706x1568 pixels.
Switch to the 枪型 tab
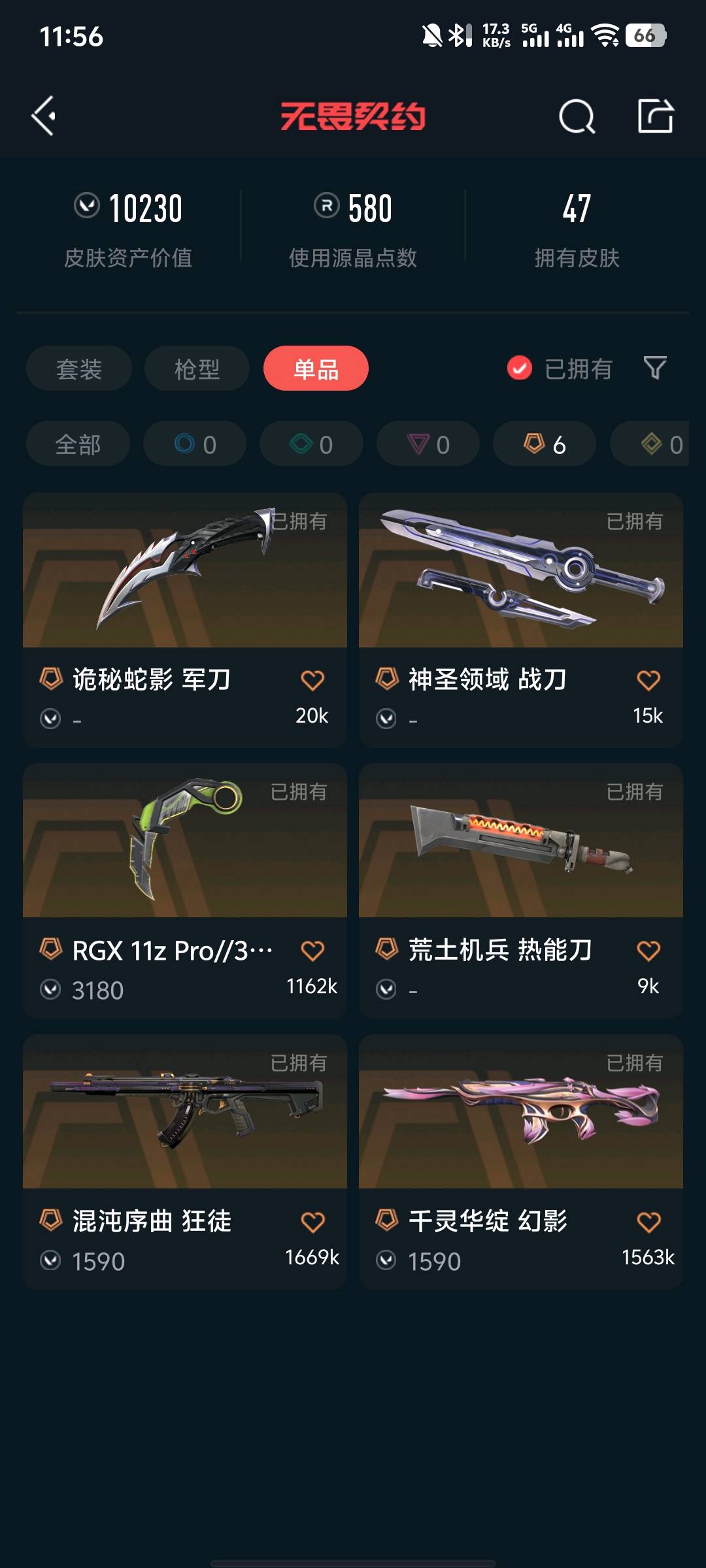point(197,368)
